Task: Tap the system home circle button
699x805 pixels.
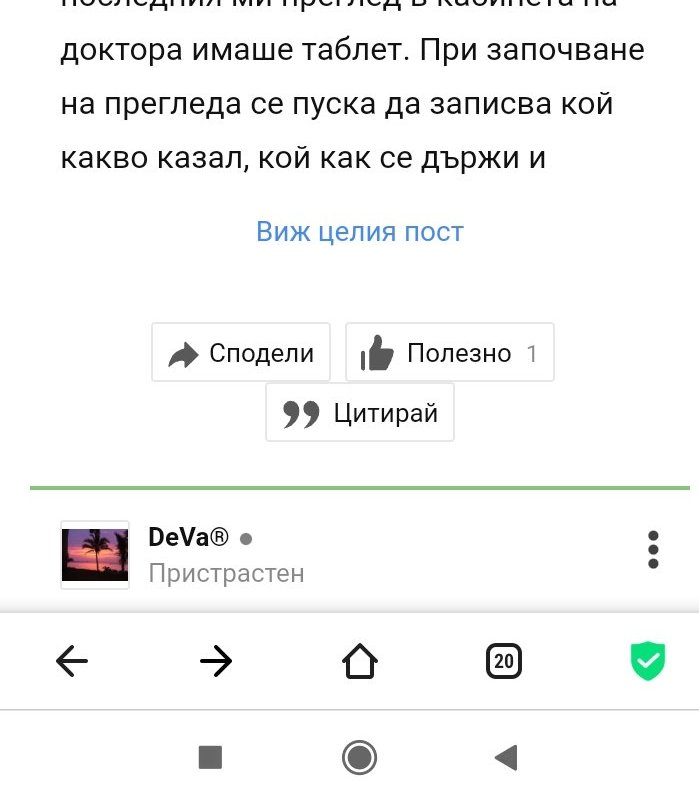Action: (x=359, y=758)
